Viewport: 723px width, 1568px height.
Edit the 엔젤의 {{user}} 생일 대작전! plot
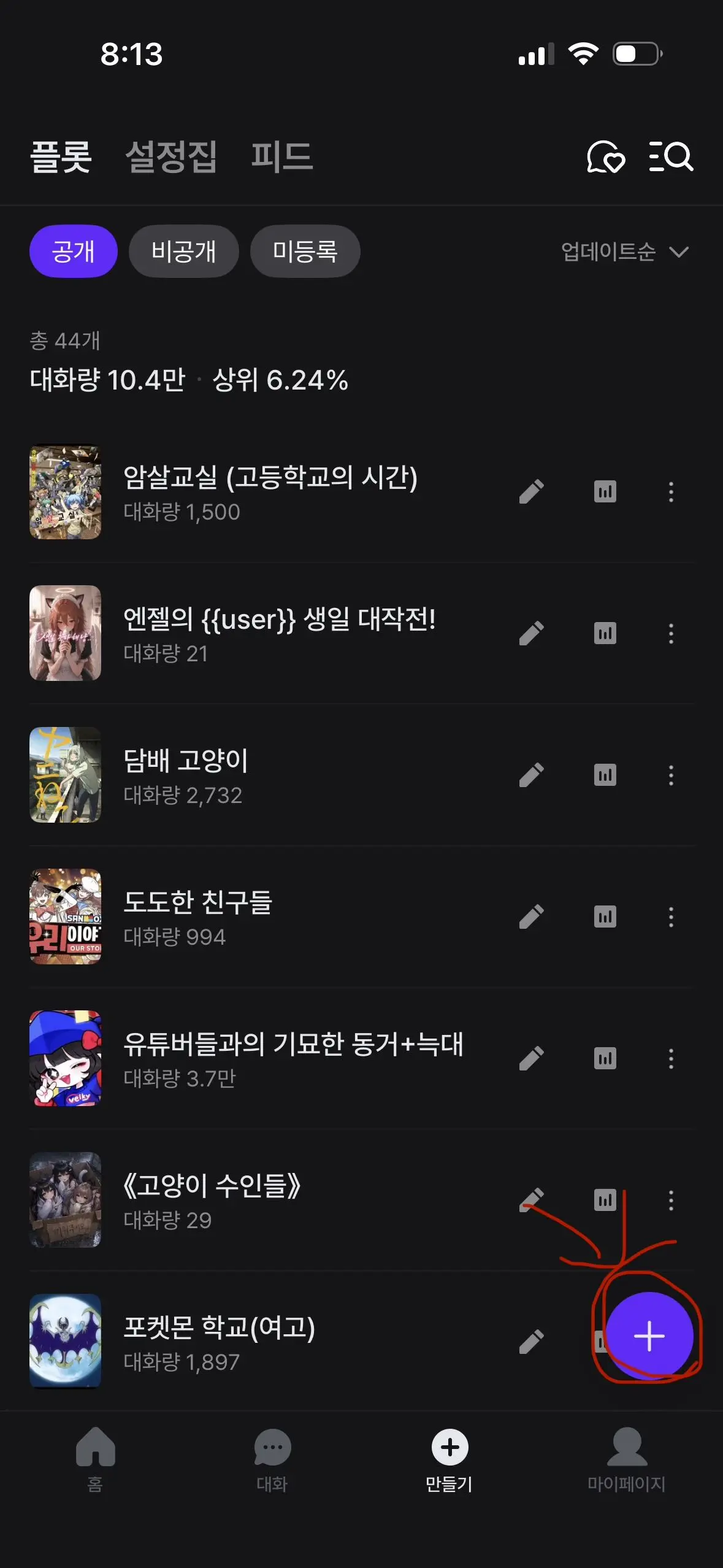click(x=531, y=634)
